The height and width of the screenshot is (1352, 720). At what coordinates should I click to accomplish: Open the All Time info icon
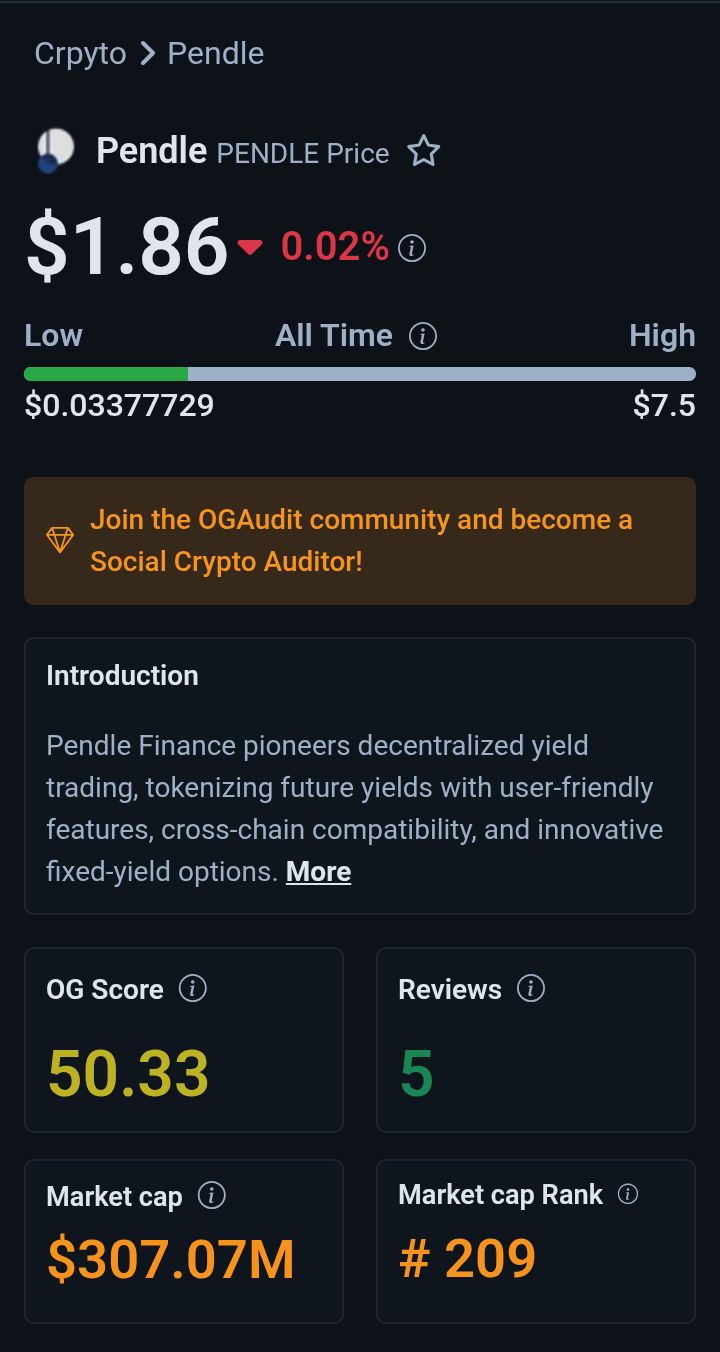[x=423, y=336]
